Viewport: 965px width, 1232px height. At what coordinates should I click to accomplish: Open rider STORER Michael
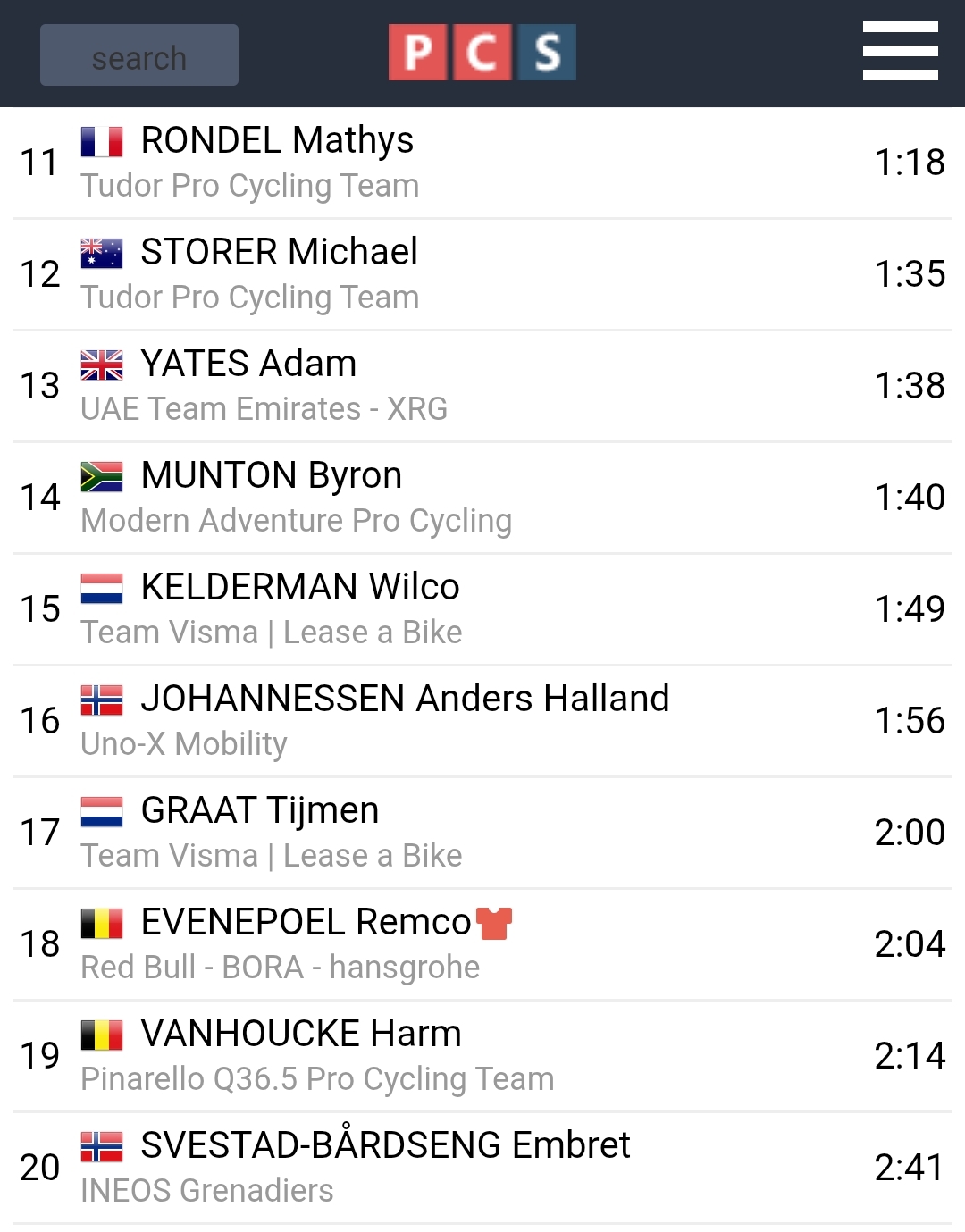pyautogui.click(x=279, y=252)
